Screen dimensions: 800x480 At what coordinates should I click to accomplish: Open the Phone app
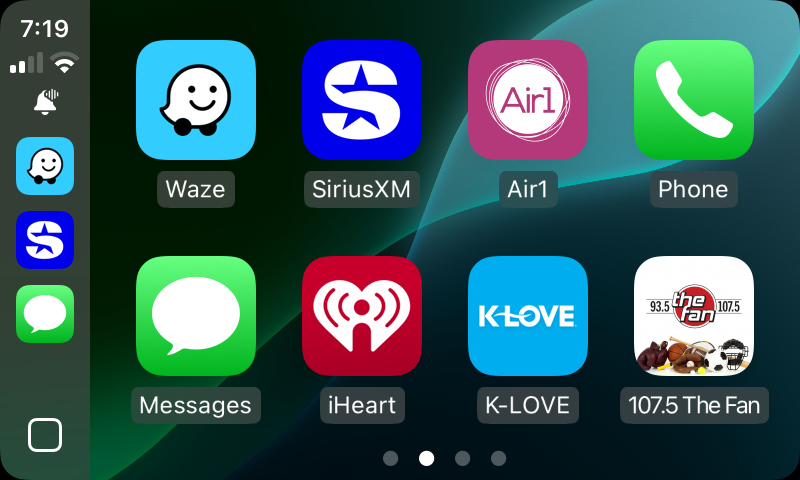point(693,100)
